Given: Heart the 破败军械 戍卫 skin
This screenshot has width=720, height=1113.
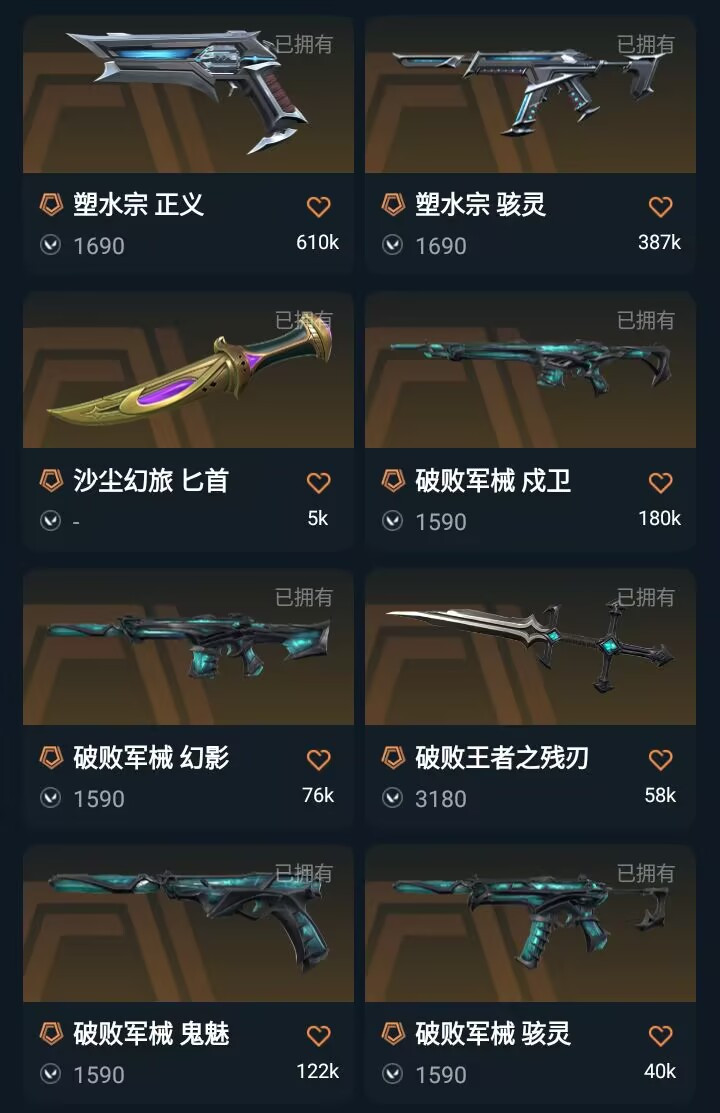Looking at the screenshot, I should pyautogui.click(x=660, y=483).
